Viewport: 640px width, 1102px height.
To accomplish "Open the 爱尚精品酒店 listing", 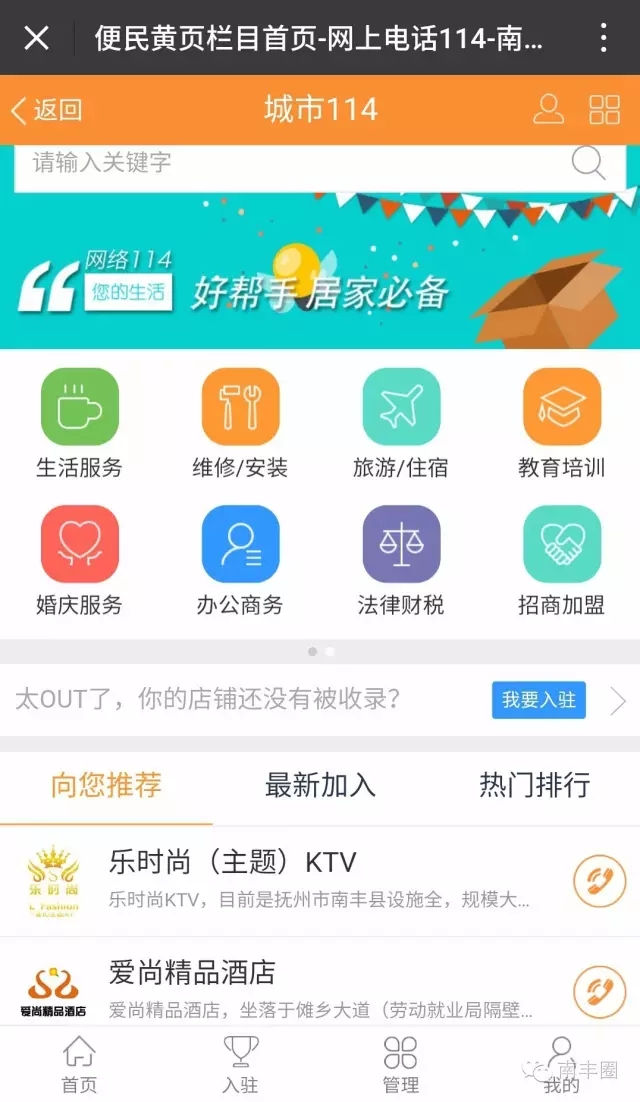I will coord(320,991).
